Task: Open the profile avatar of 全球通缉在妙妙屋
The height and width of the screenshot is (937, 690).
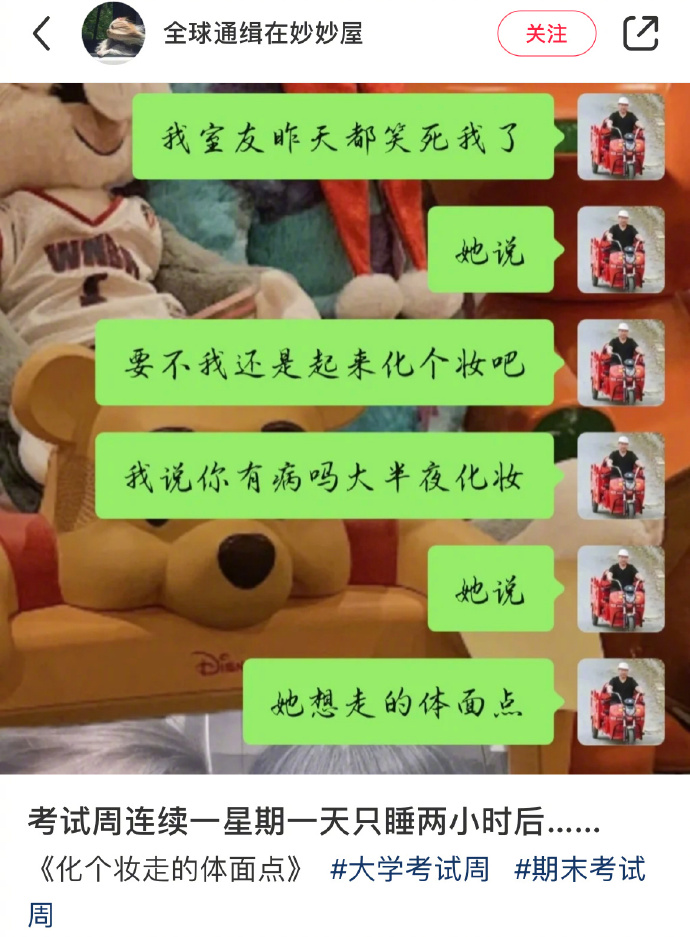Action: coord(113,34)
